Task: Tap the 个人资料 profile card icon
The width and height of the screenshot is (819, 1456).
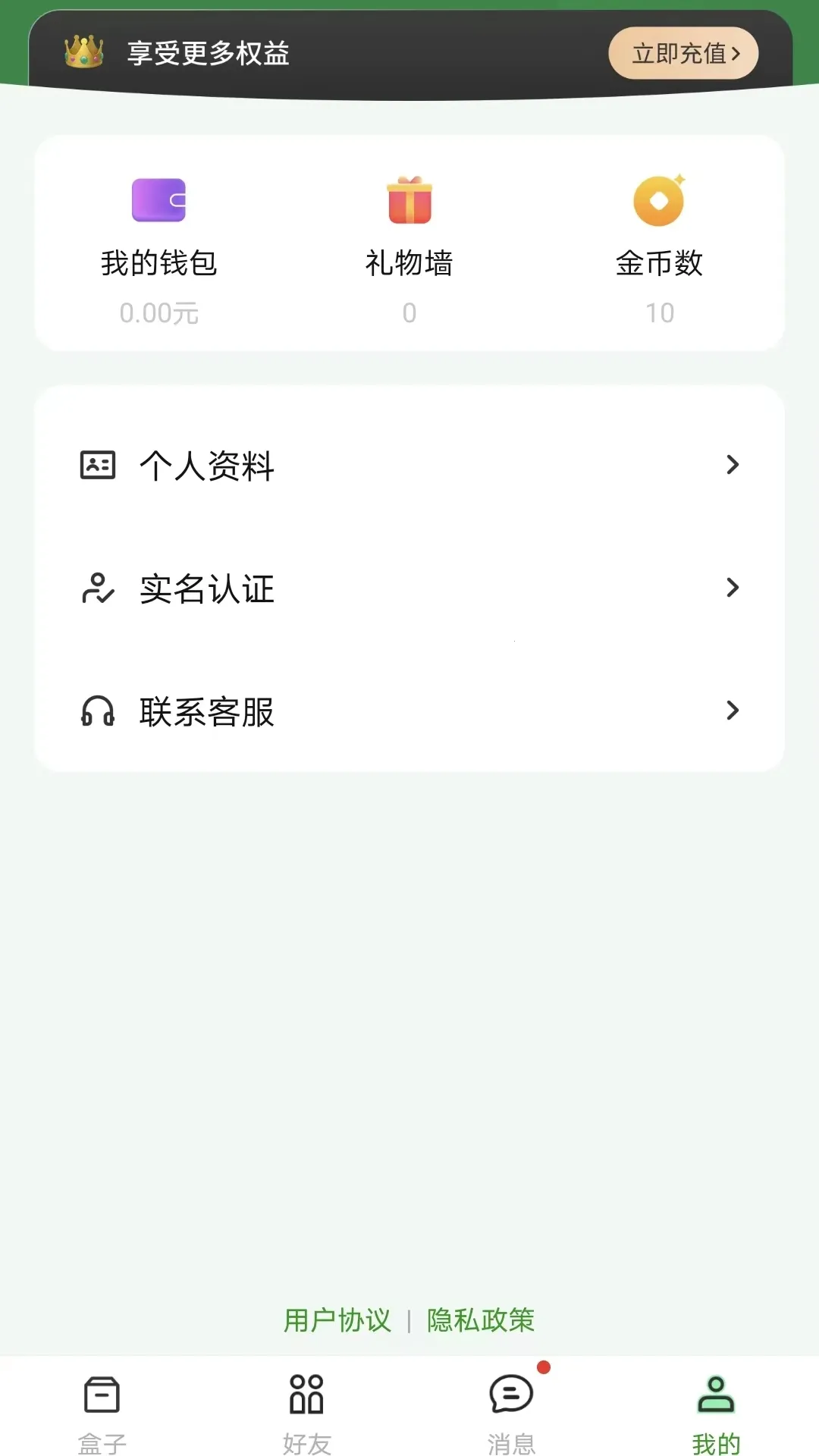Action: 99,466
